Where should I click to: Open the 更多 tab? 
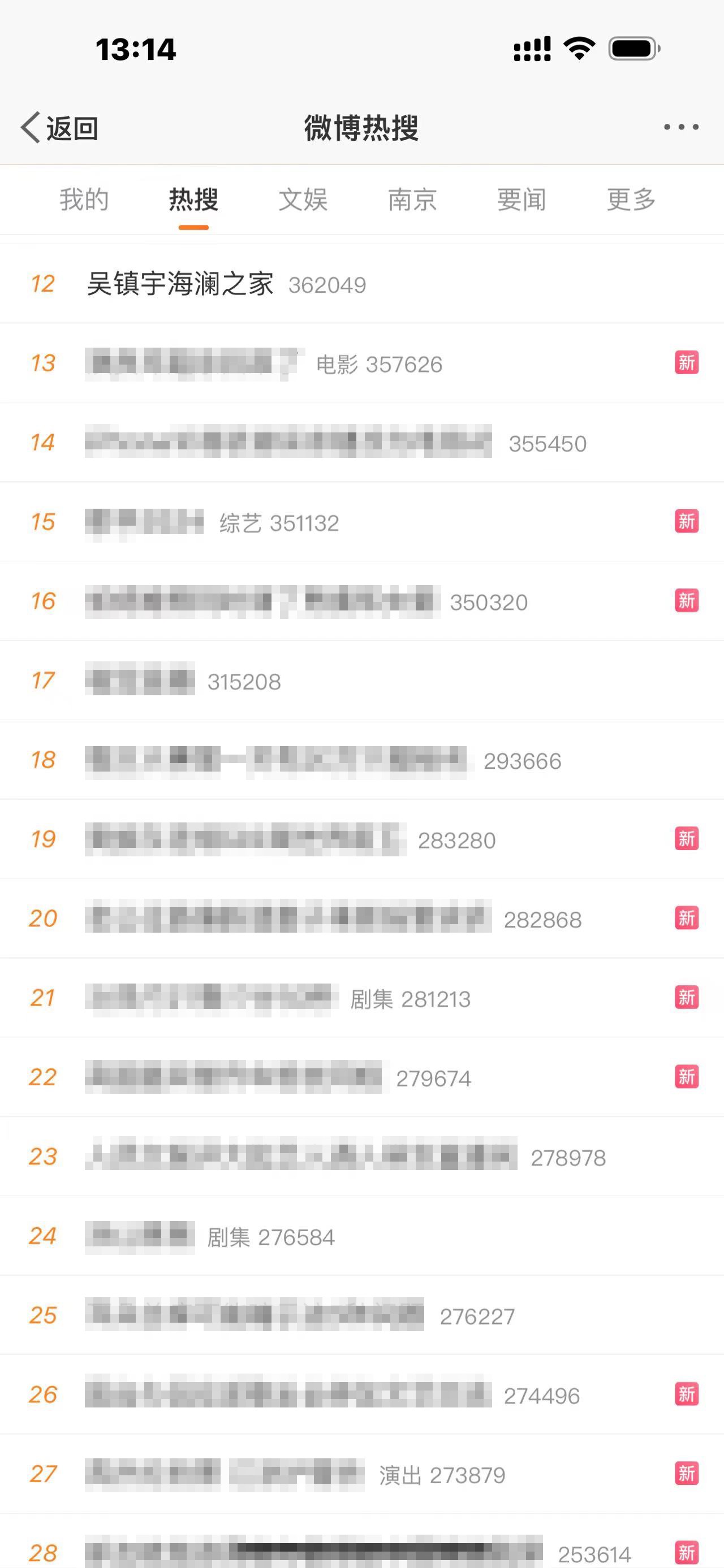pyautogui.click(x=631, y=200)
